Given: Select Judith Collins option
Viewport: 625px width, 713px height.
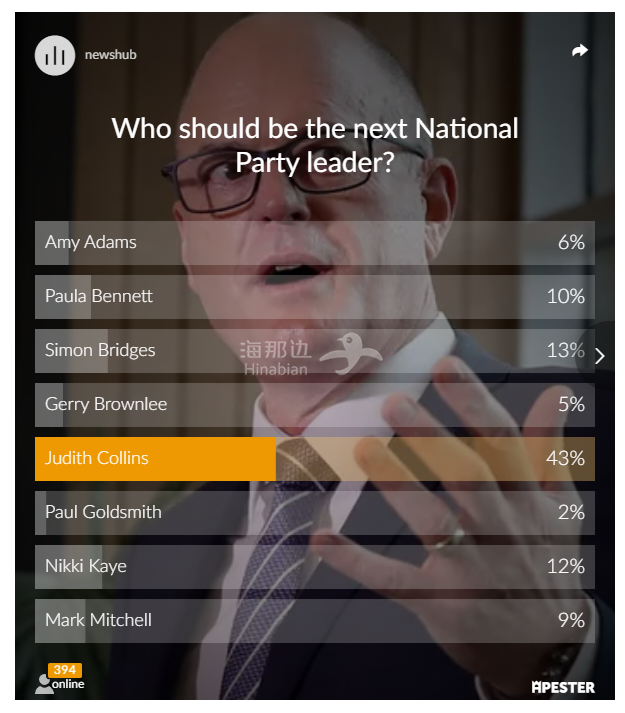Looking at the screenshot, I should tap(314, 459).
